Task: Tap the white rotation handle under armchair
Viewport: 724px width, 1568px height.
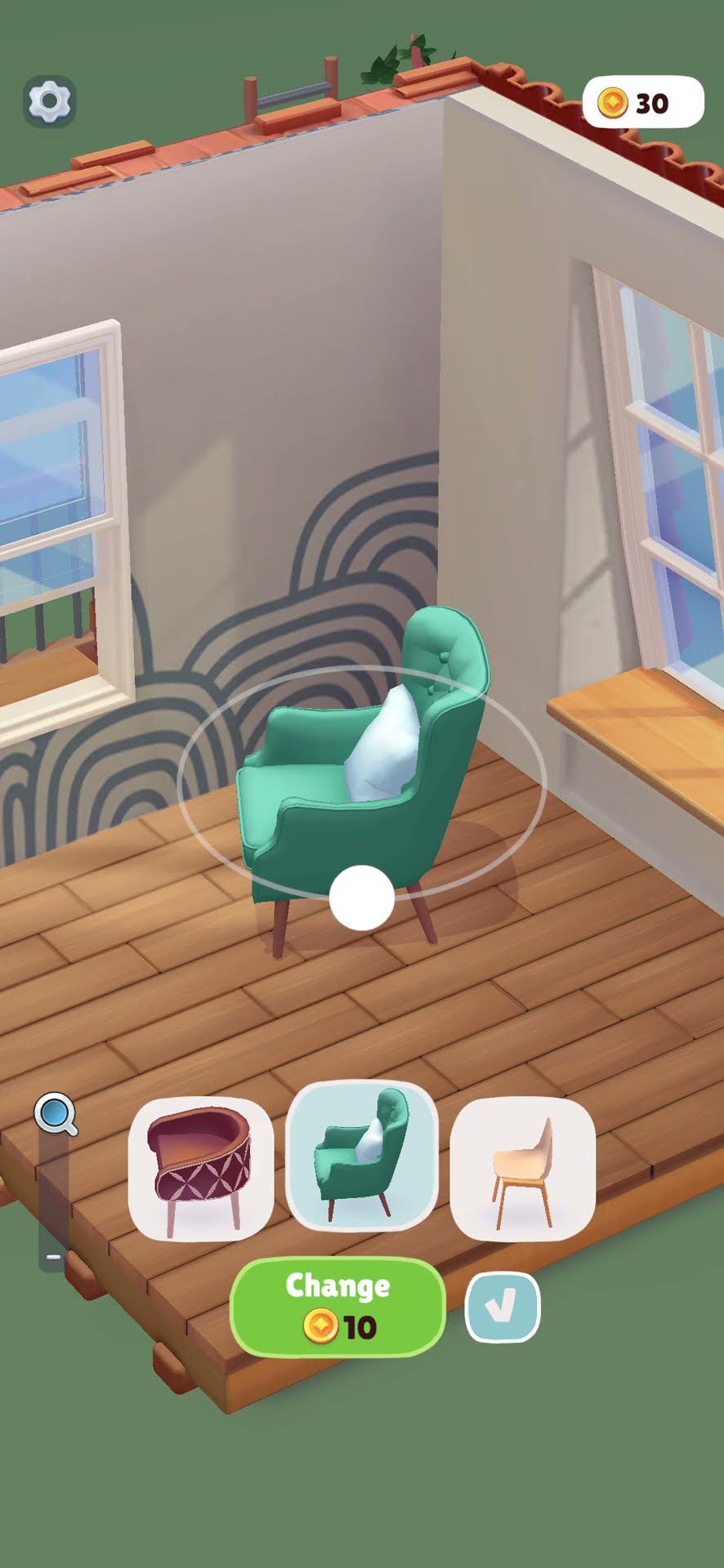Action: click(361, 898)
